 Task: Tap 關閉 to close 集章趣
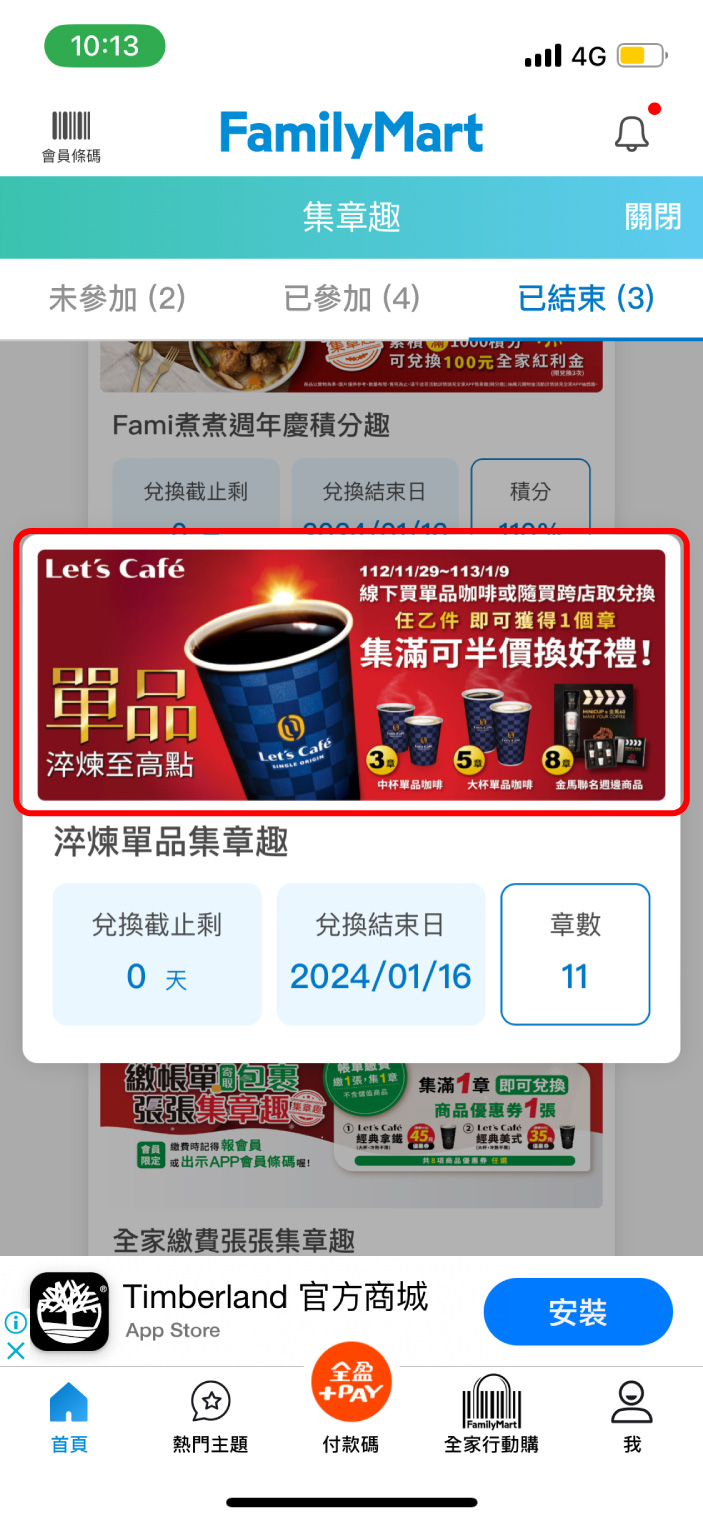point(652,216)
